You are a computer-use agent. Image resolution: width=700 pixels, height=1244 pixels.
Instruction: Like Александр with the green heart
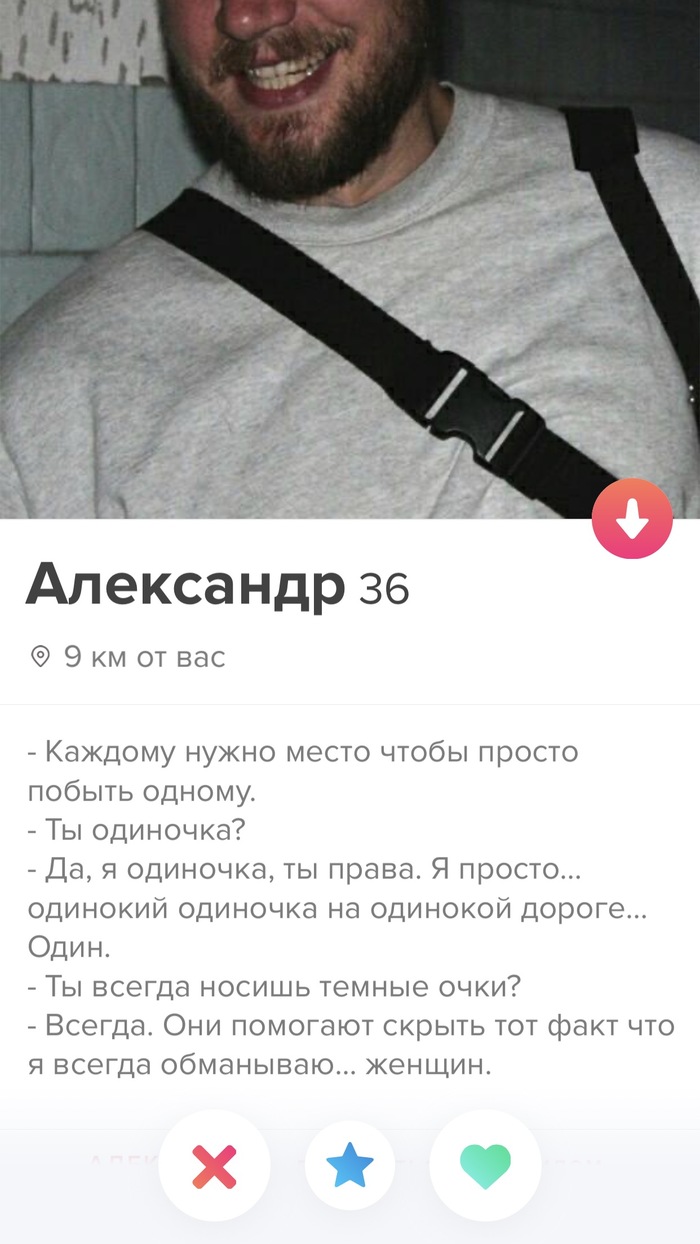coord(485,1165)
